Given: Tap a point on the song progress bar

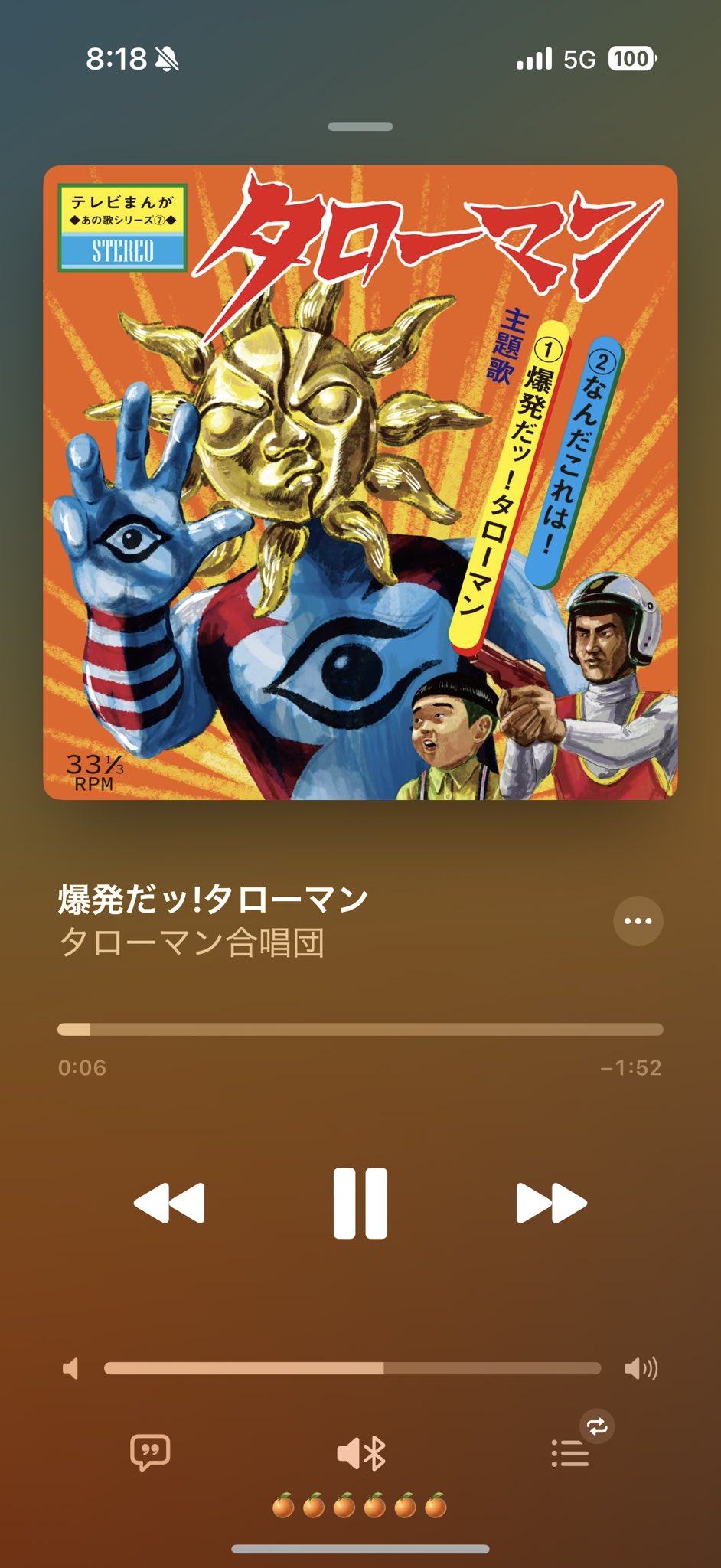Looking at the screenshot, I should coord(360,1029).
